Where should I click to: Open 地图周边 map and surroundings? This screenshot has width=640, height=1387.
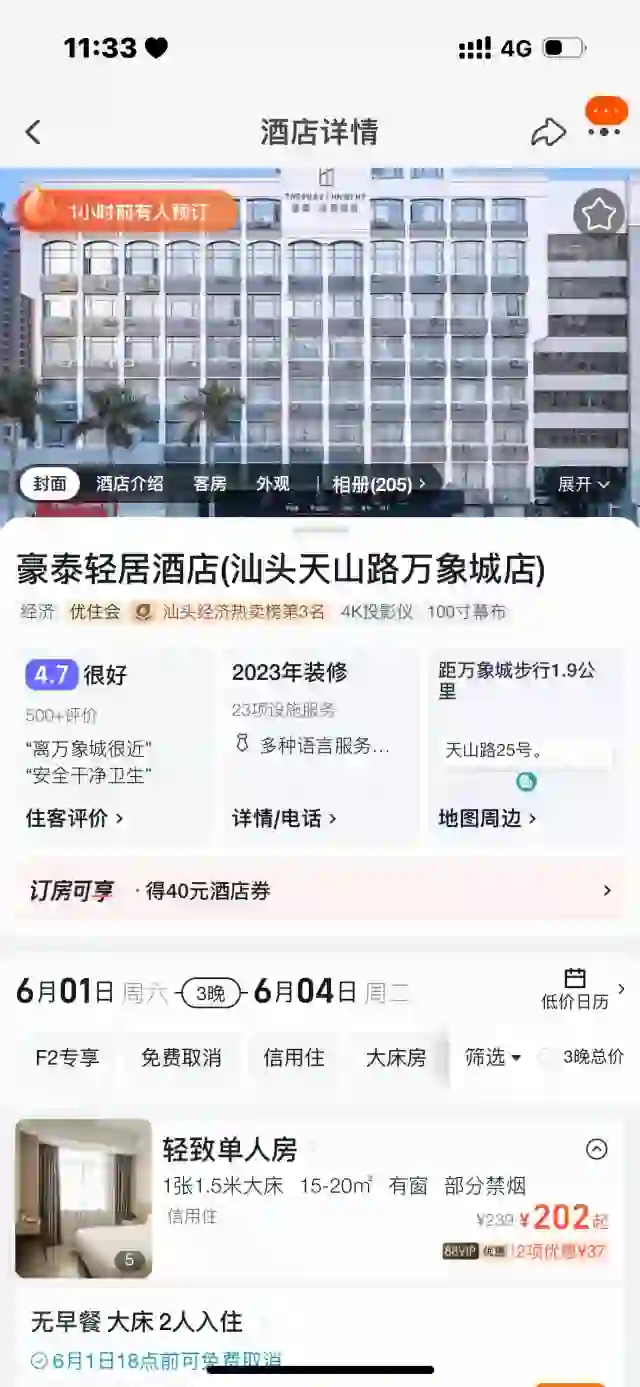(x=487, y=818)
